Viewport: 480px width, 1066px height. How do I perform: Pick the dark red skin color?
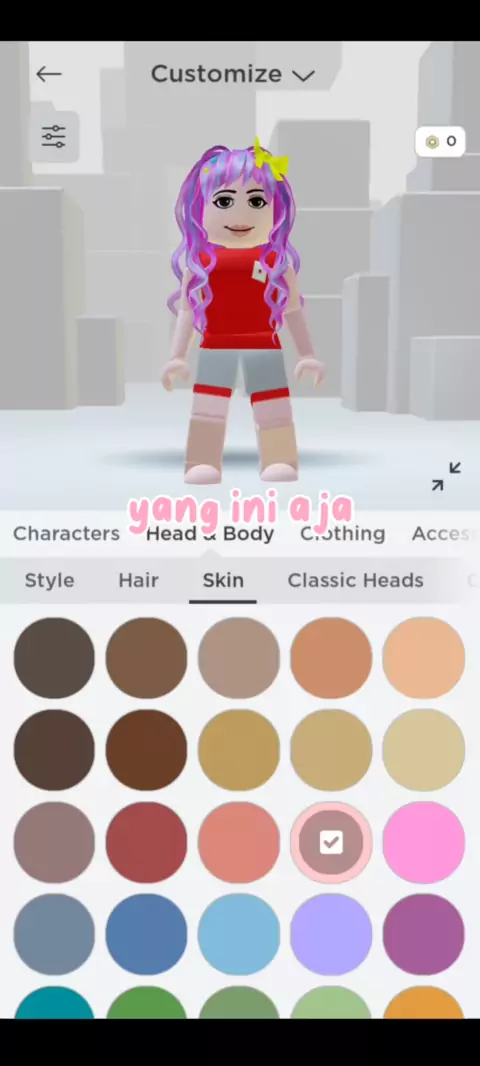146,842
